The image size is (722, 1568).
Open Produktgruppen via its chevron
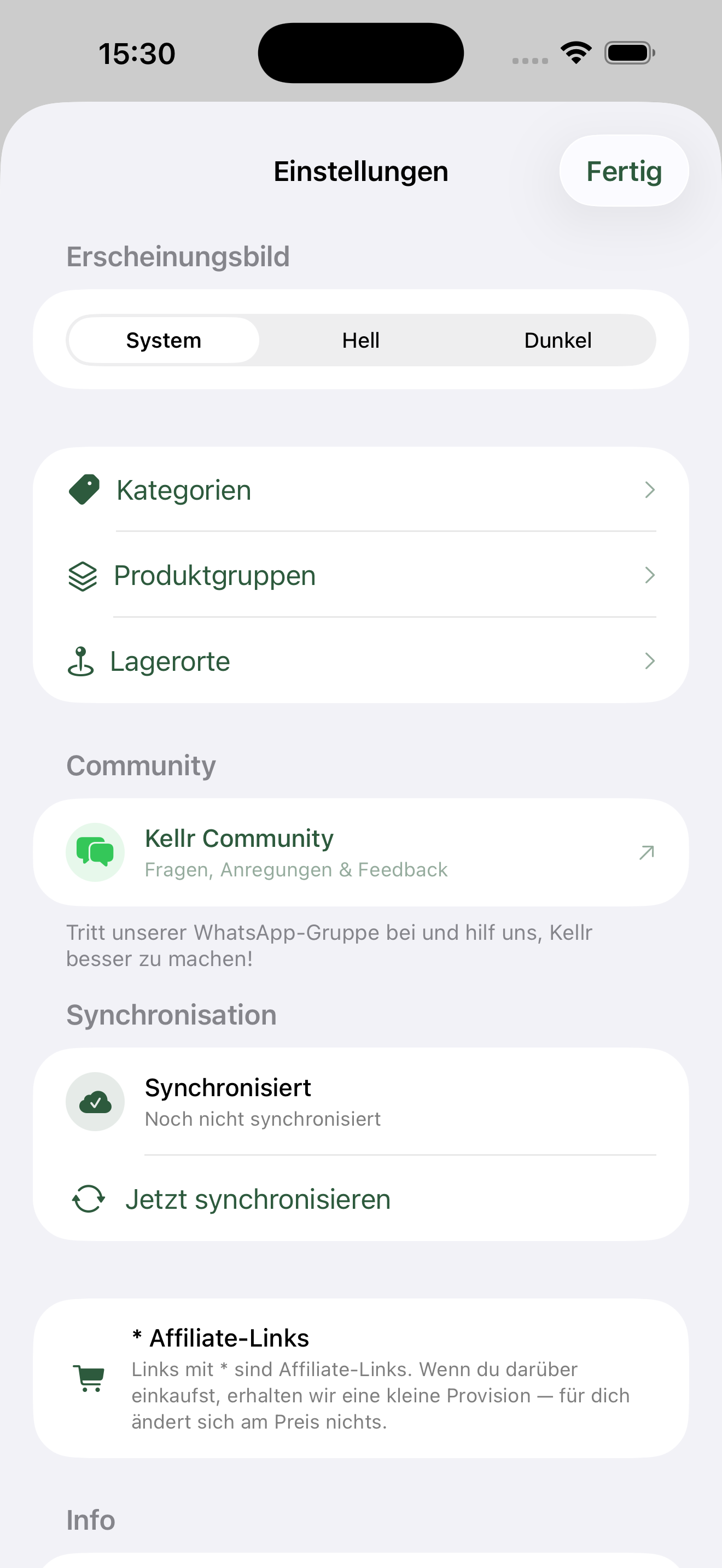pos(650,575)
